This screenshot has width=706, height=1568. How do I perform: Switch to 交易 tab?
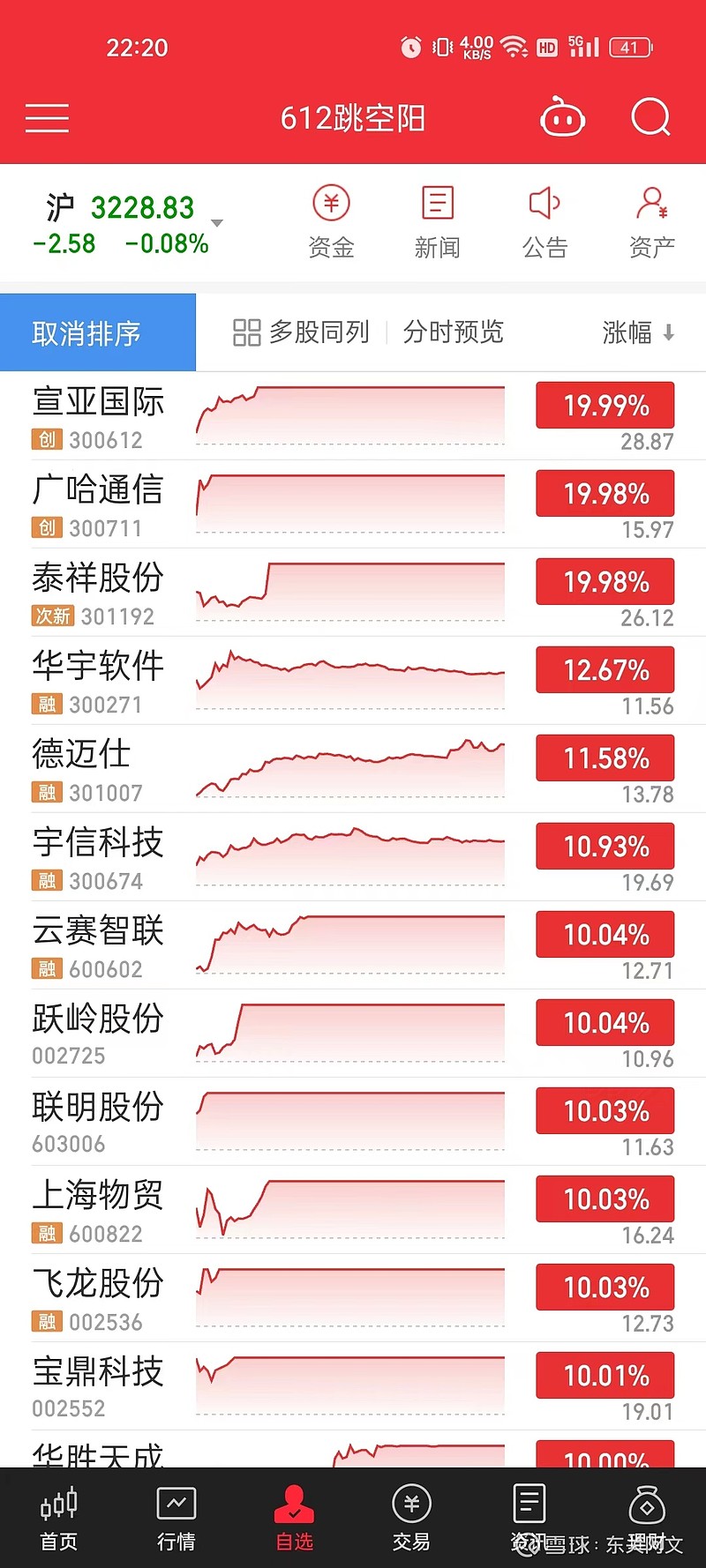[x=411, y=1518]
